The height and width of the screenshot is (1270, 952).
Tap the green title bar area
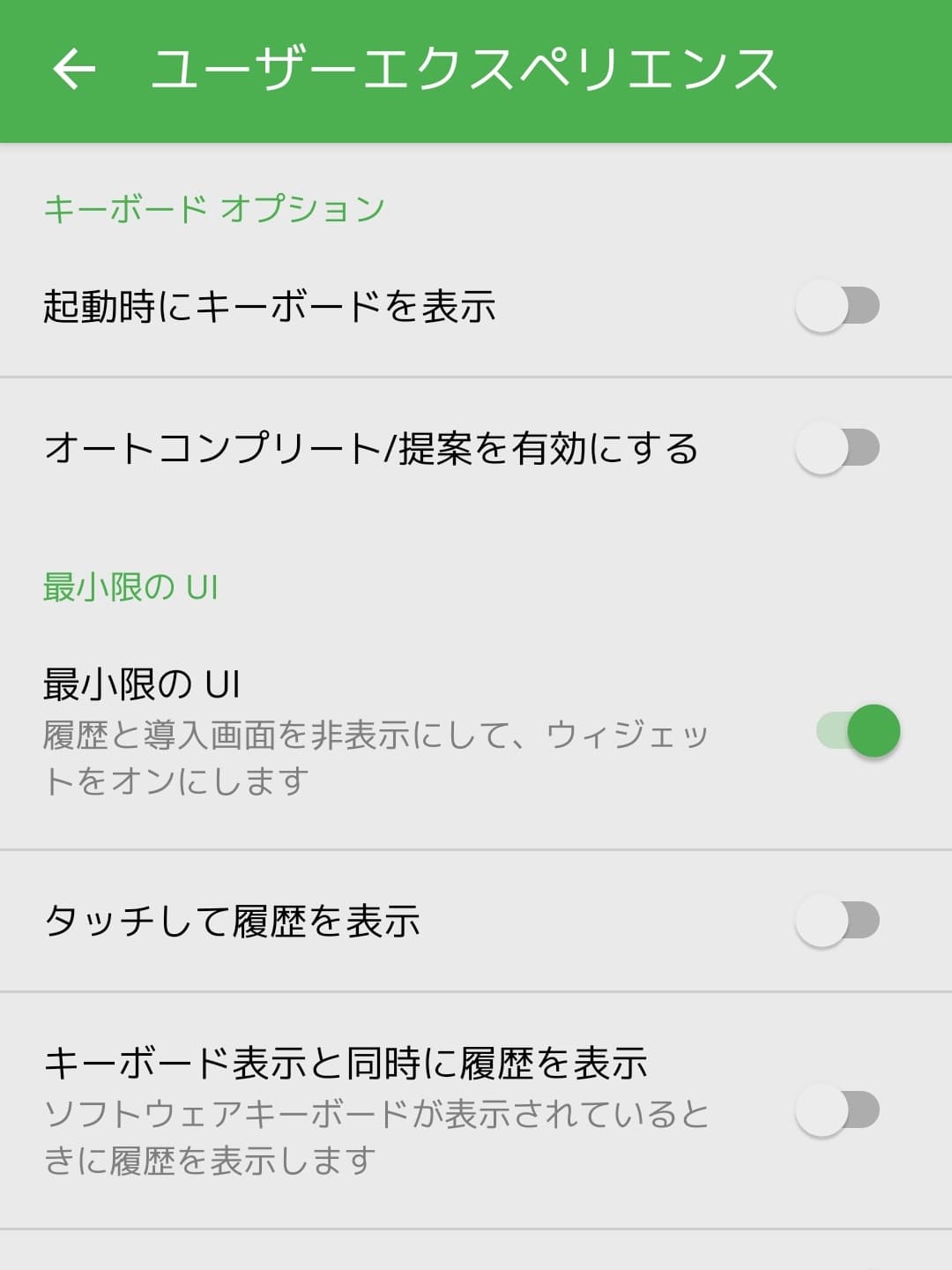[476, 69]
